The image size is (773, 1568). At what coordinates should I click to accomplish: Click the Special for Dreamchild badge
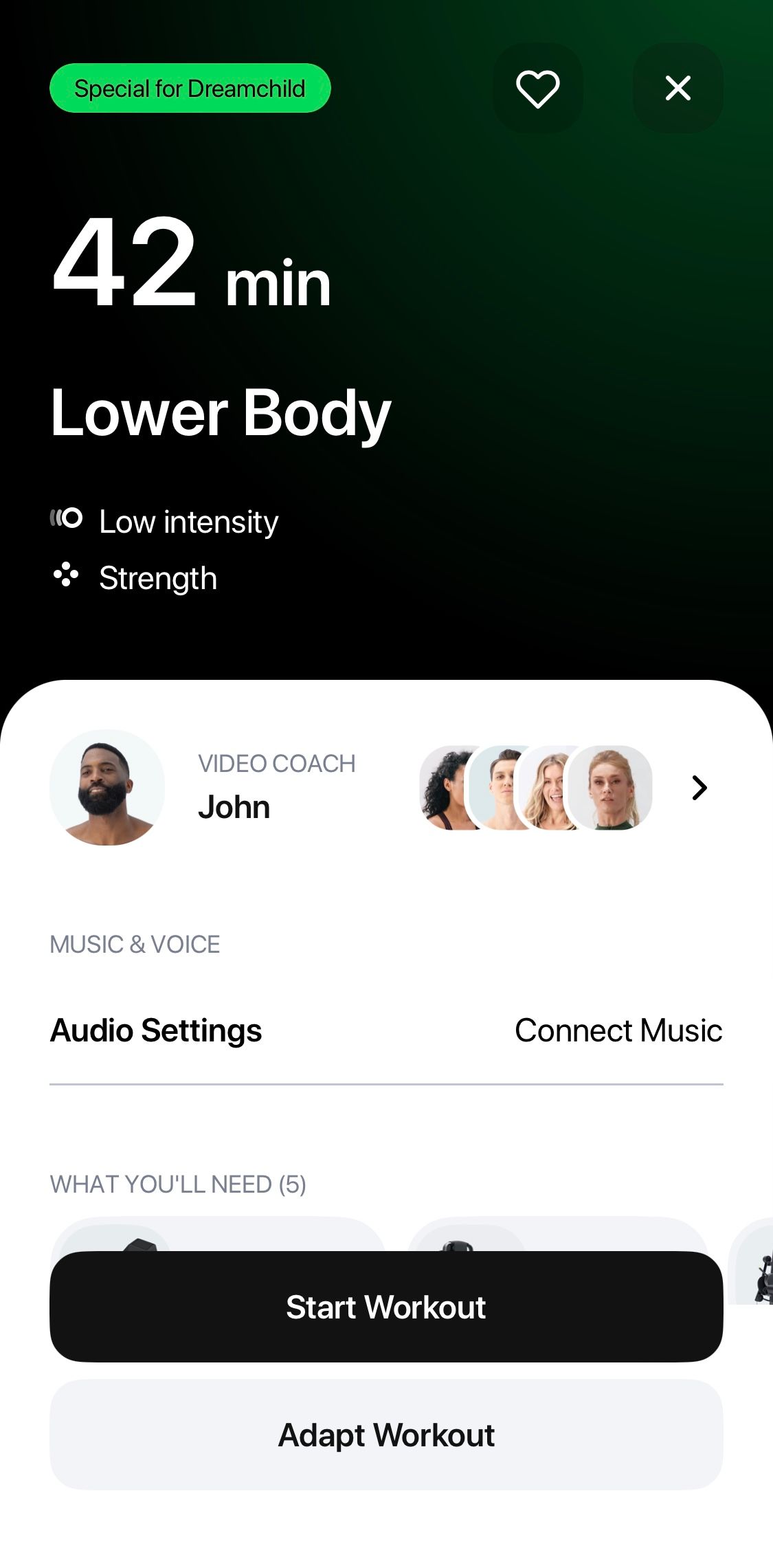click(x=190, y=88)
